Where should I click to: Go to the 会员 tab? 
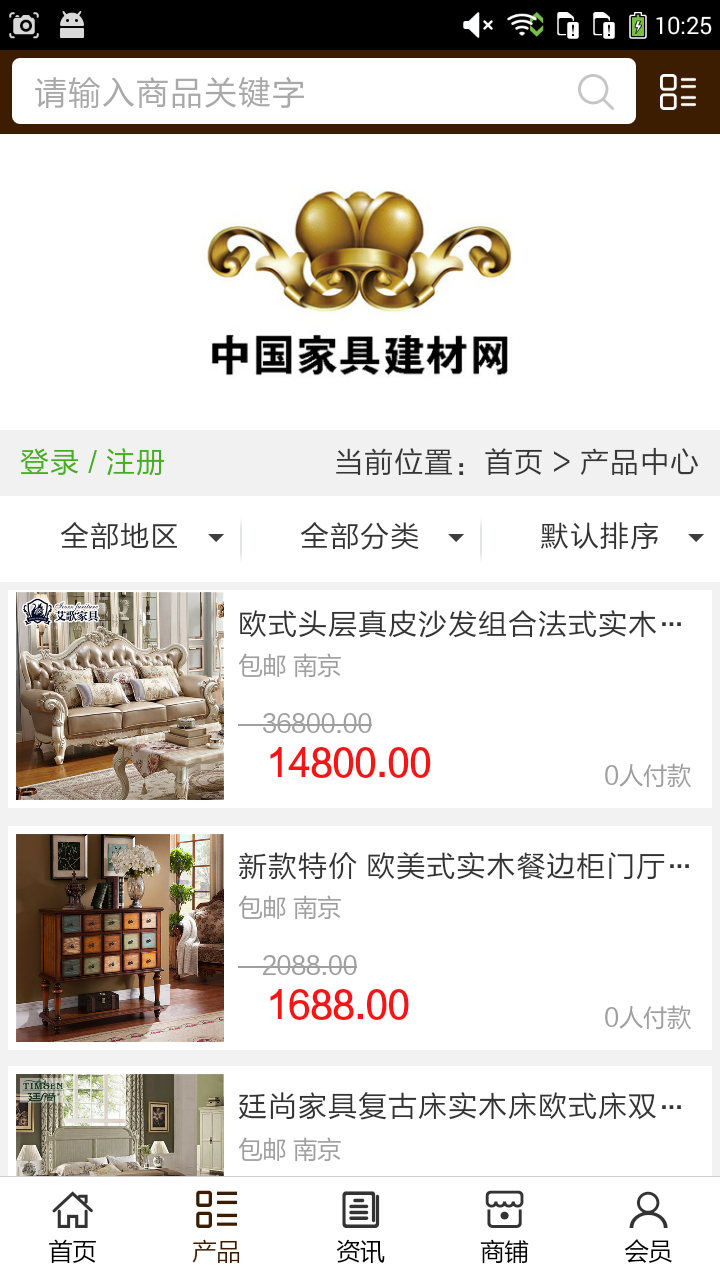648,1228
